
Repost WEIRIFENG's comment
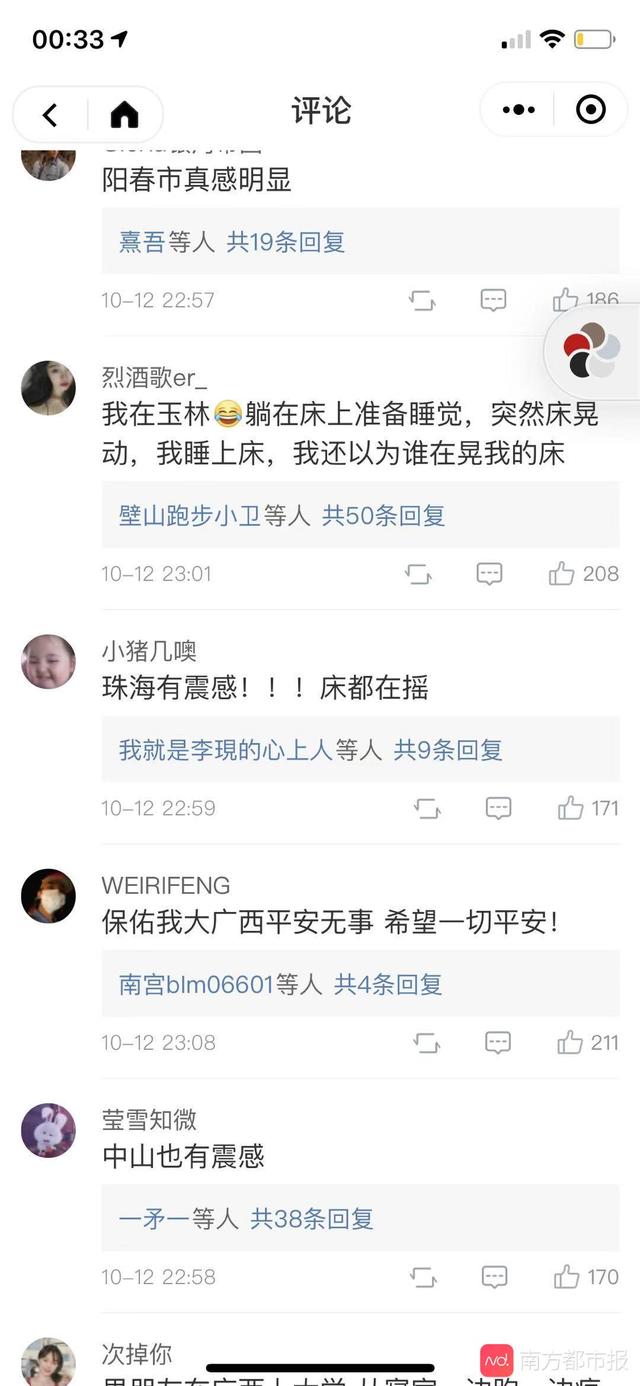(x=427, y=1043)
